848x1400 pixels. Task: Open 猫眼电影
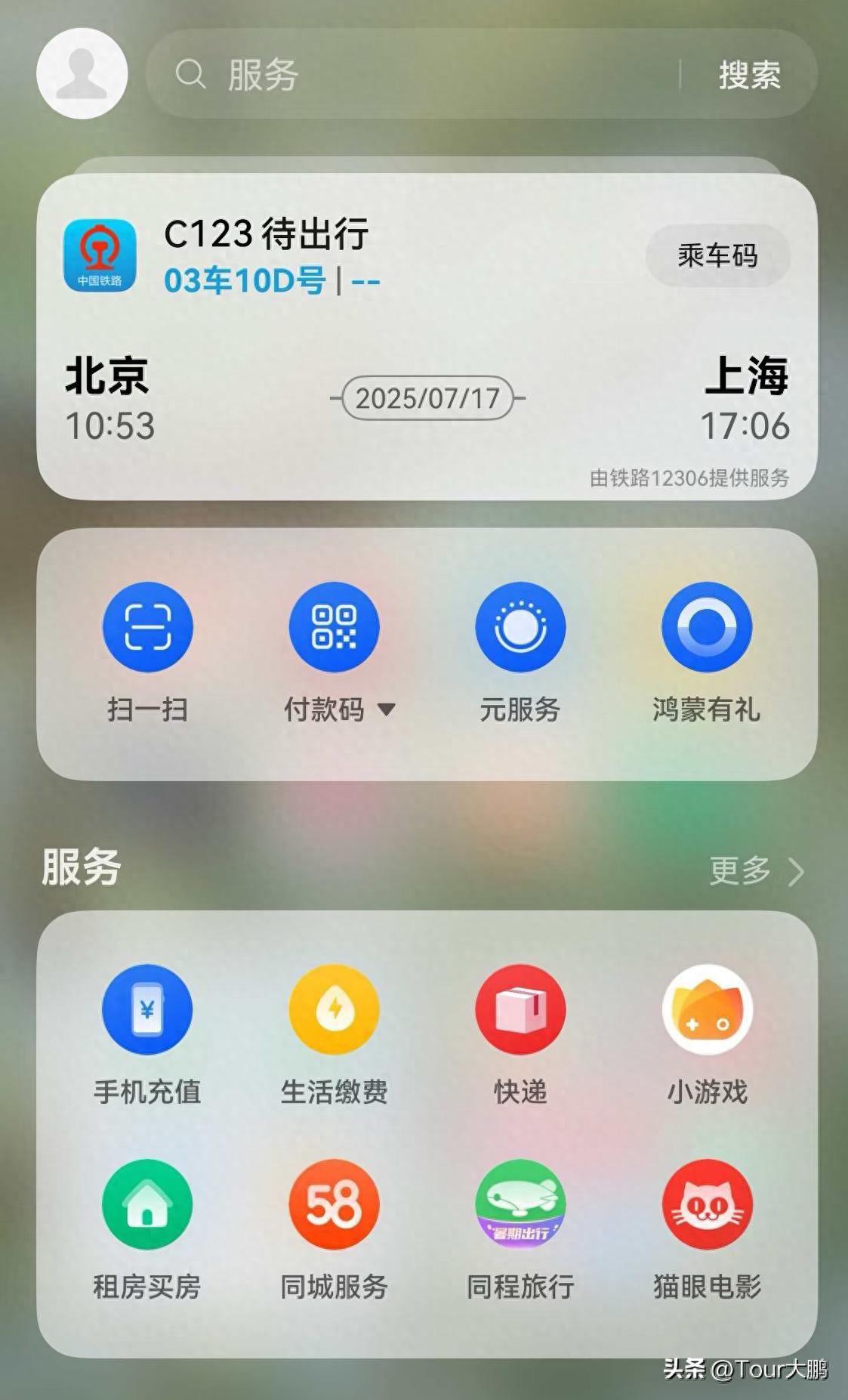(707, 1204)
